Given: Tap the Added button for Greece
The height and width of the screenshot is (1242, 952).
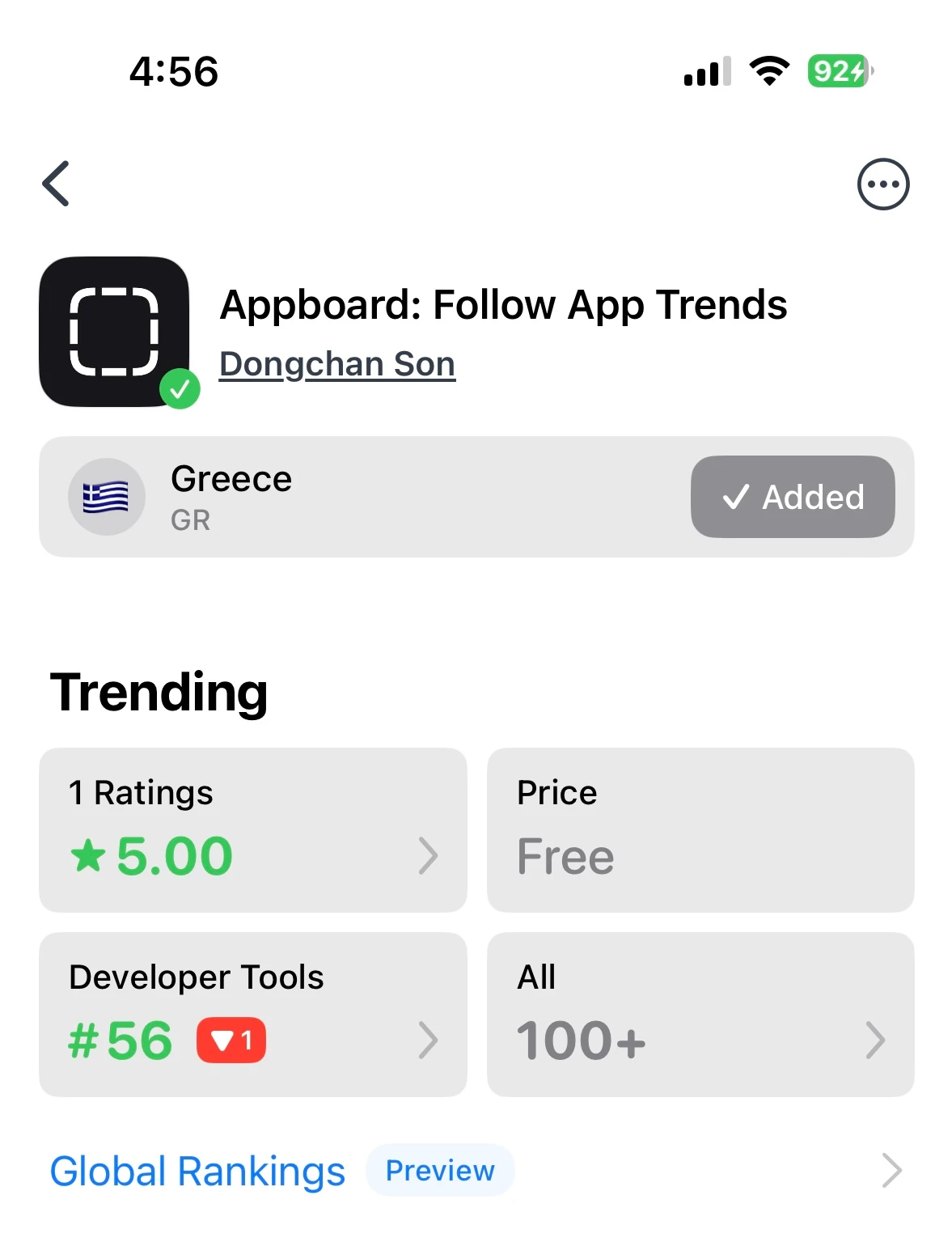Looking at the screenshot, I should 792,497.
